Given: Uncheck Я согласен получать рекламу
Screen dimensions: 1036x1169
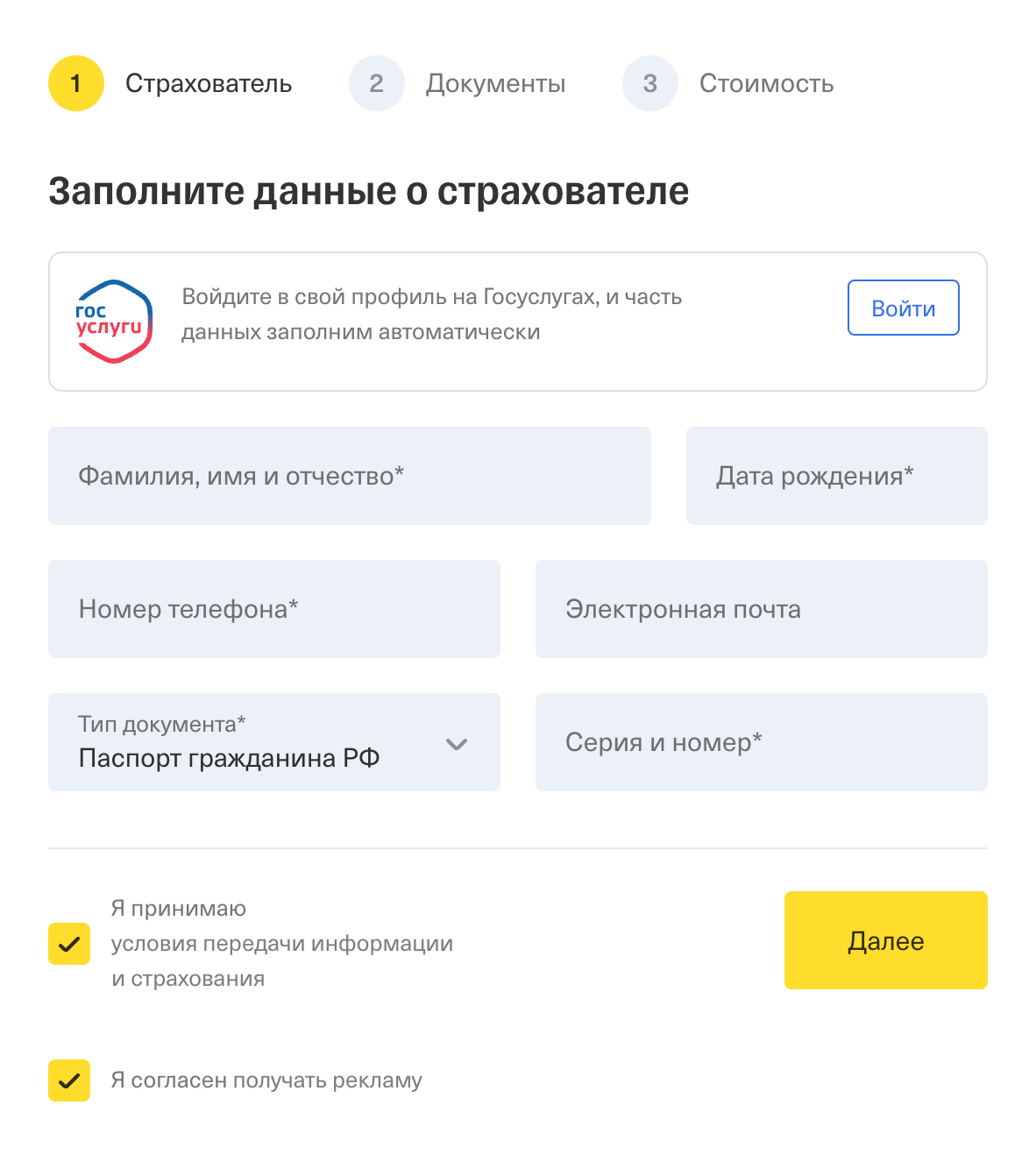Looking at the screenshot, I should (69, 1080).
